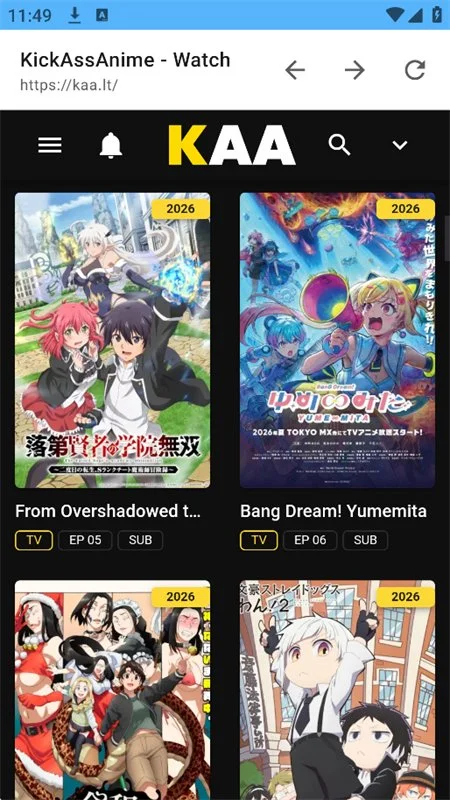Go back to the previous page
Image resolution: width=450 pixels, height=800 pixels.
(x=295, y=70)
